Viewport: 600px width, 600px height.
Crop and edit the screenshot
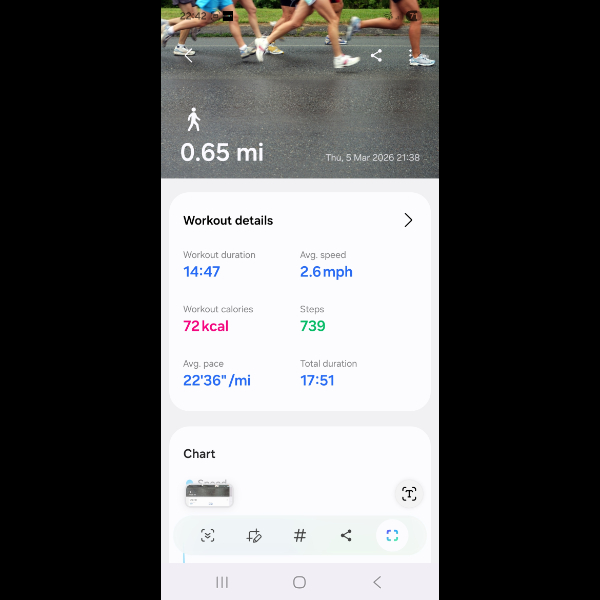coord(254,536)
